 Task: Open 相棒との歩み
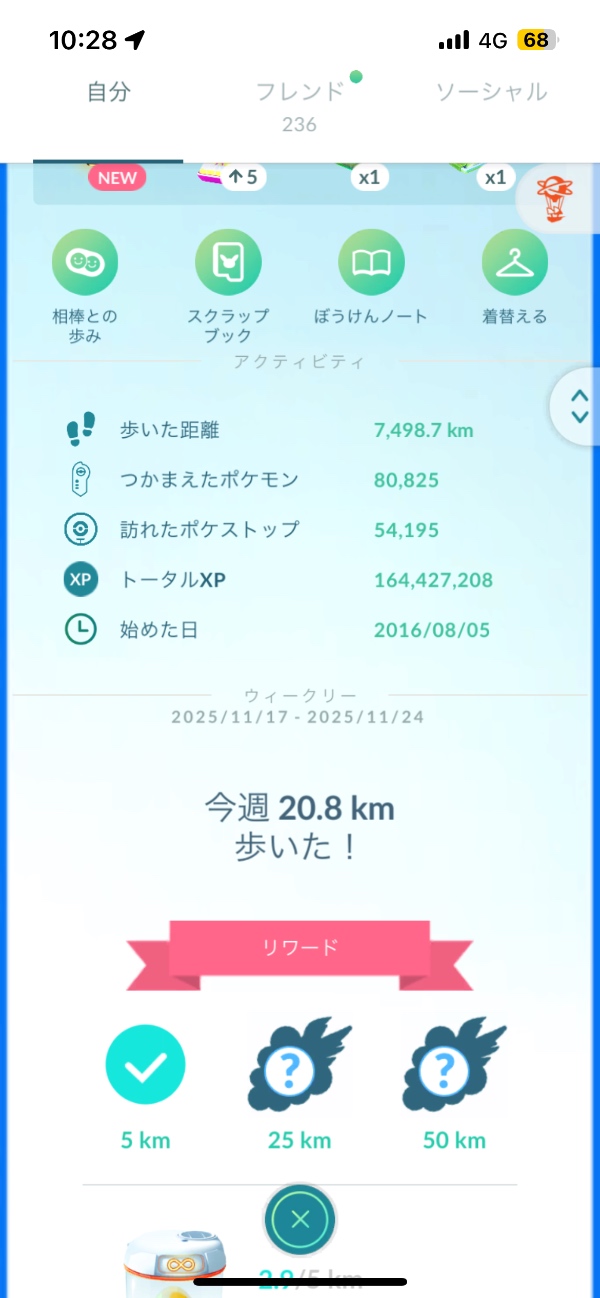pyautogui.click(x=85, y=263)
